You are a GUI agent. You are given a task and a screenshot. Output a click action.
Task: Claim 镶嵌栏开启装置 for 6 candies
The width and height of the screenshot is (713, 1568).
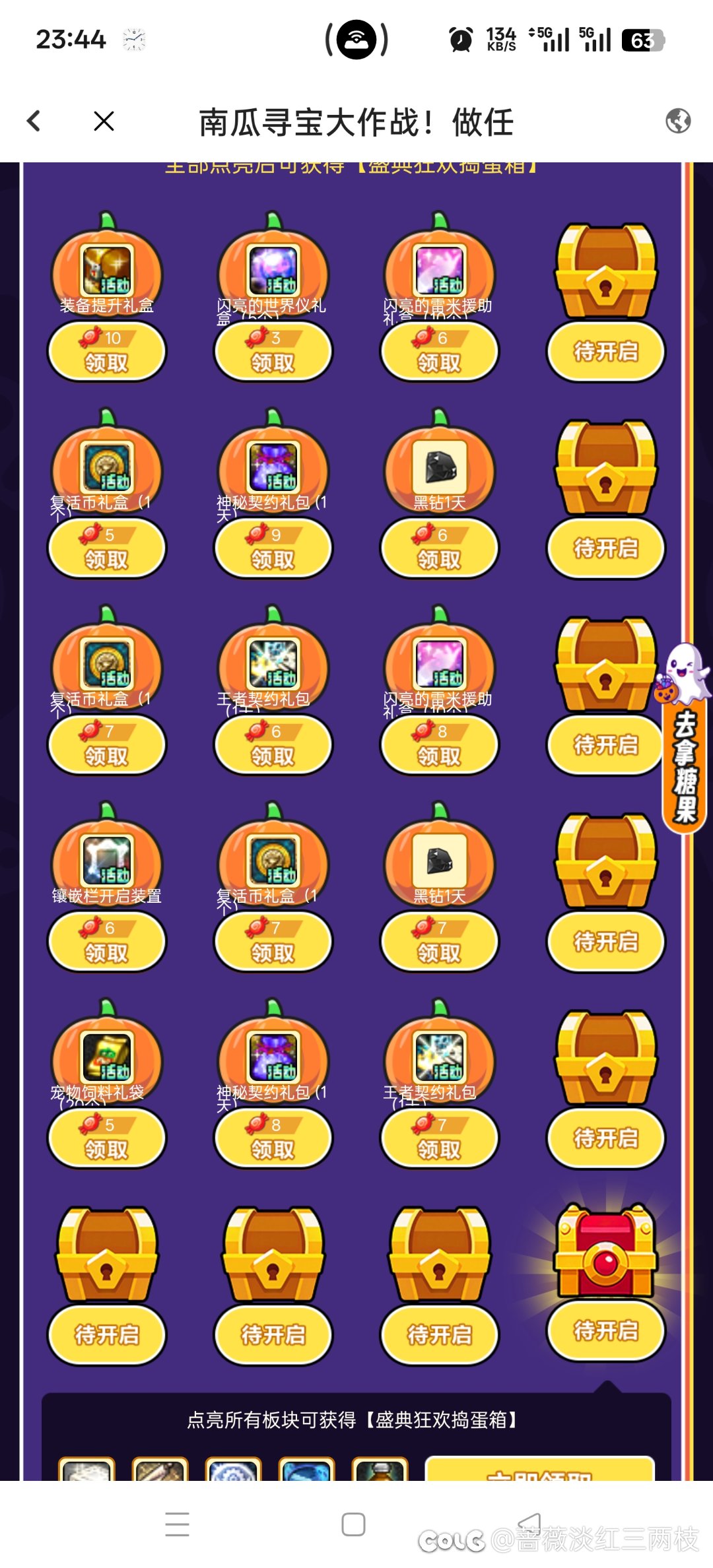click(107, 942)
